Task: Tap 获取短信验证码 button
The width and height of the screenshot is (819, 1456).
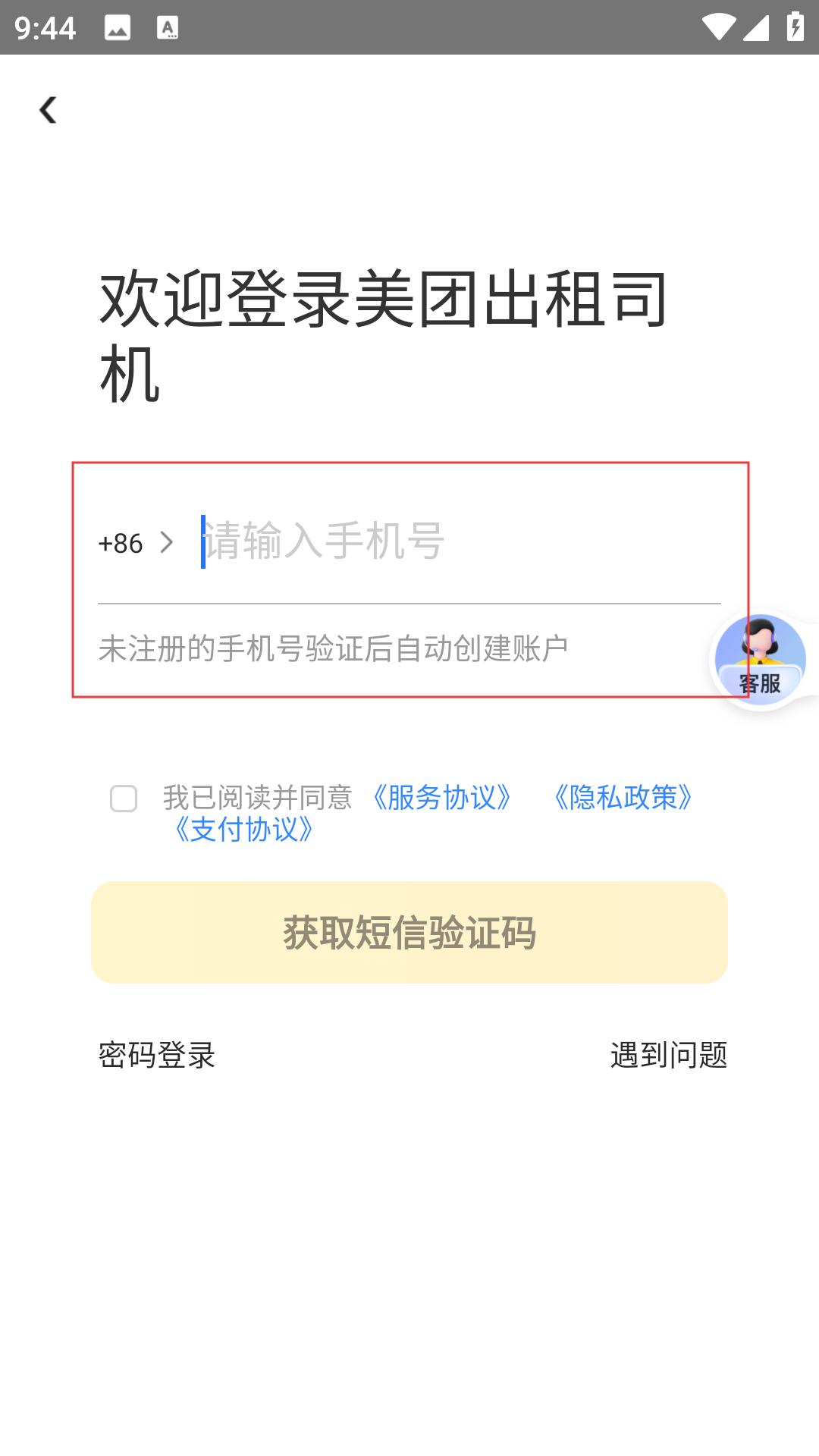Action: [x=409, y=932]
